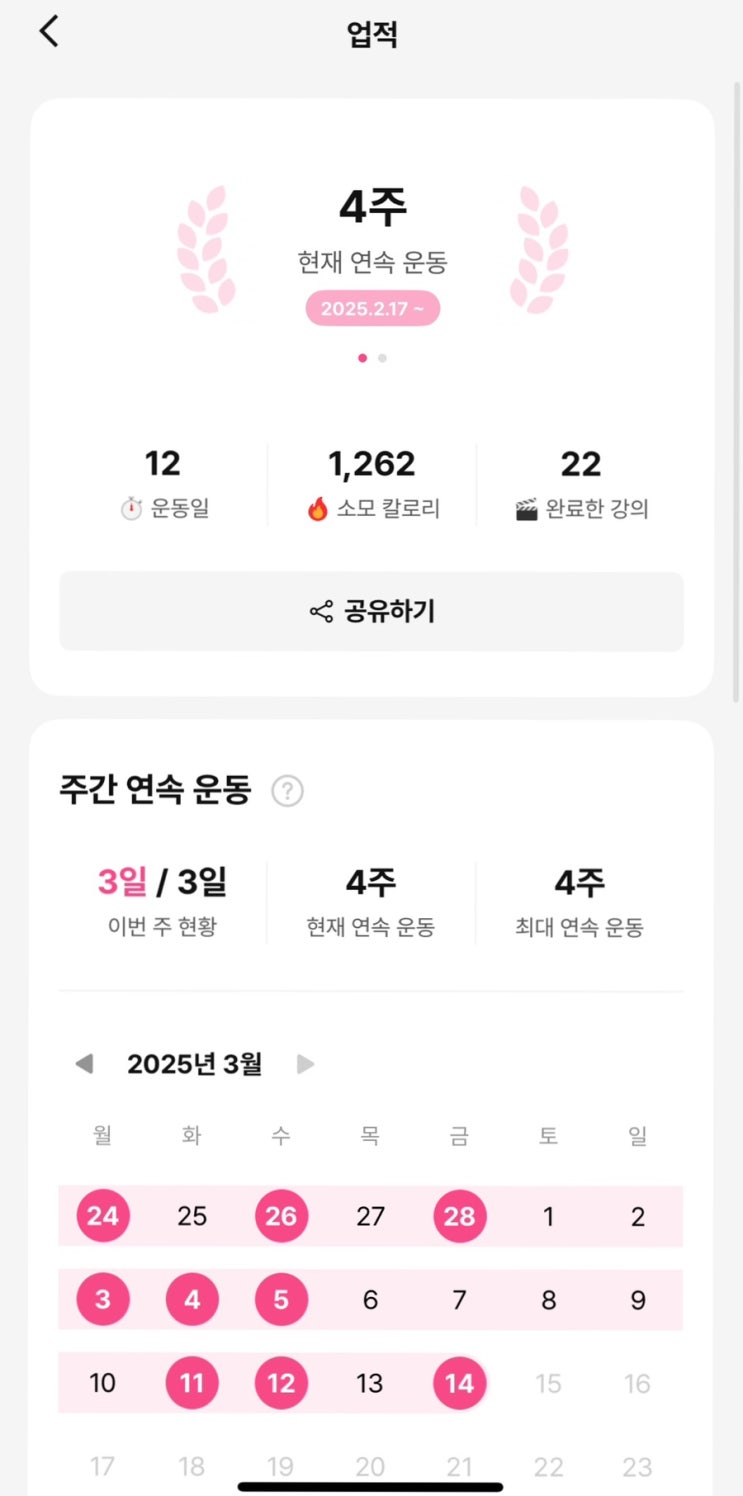Image resolution: width=743 pixels, height=1496 pixels.
Task: Go back from the 업적 screen
Action: point(49,32)
